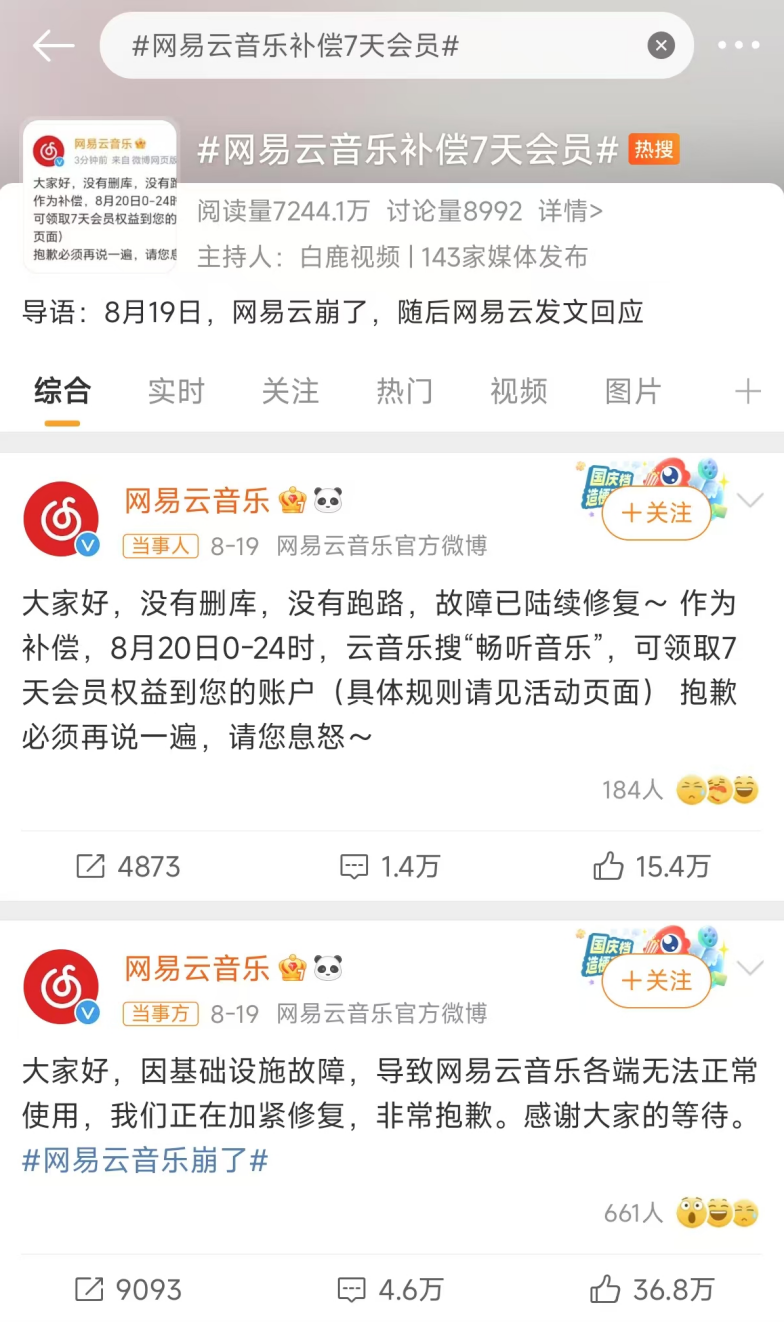Open comments on the 1.4万 comment post
784x1322 pixels.
coord(390,866)
